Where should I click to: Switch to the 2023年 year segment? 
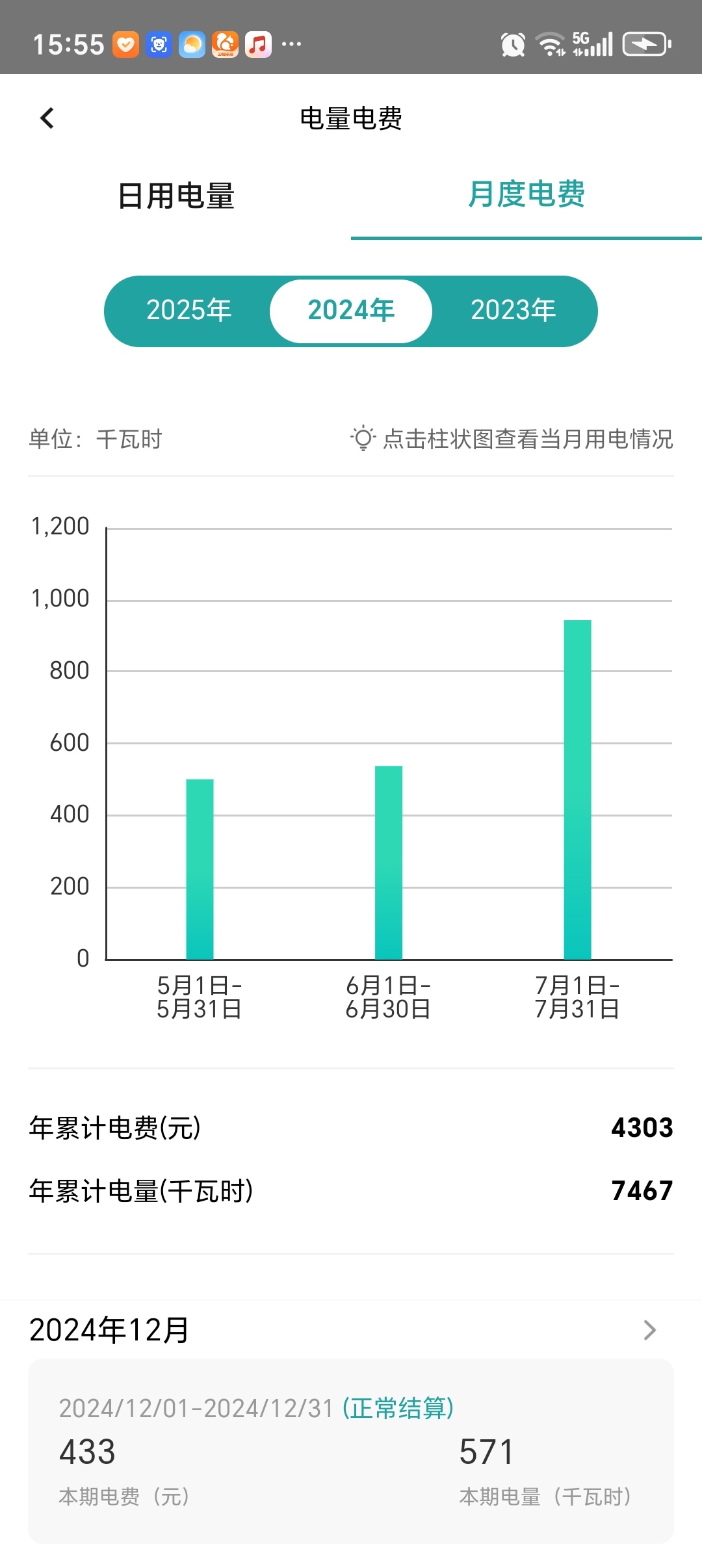pos(513,310)
